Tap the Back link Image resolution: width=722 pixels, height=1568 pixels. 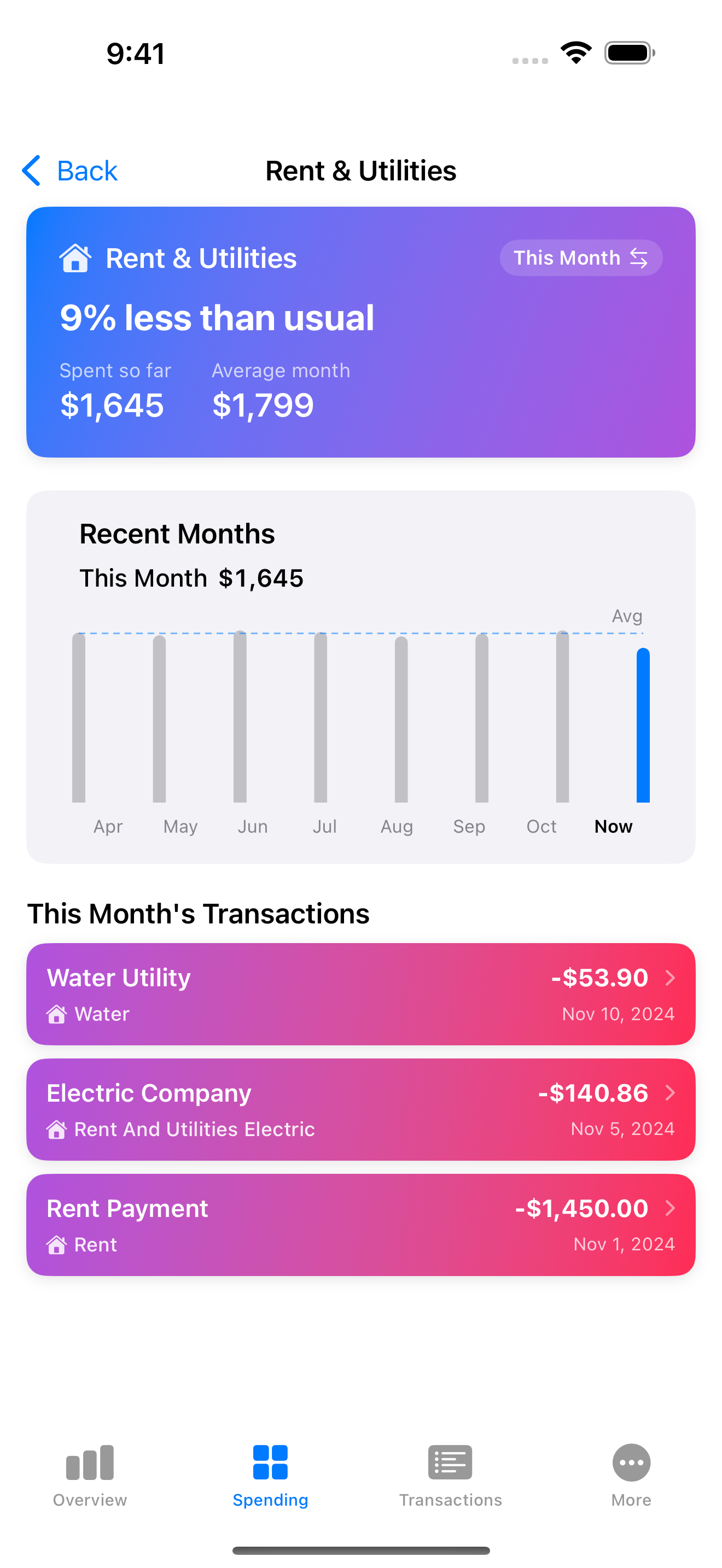coord(69,171)
